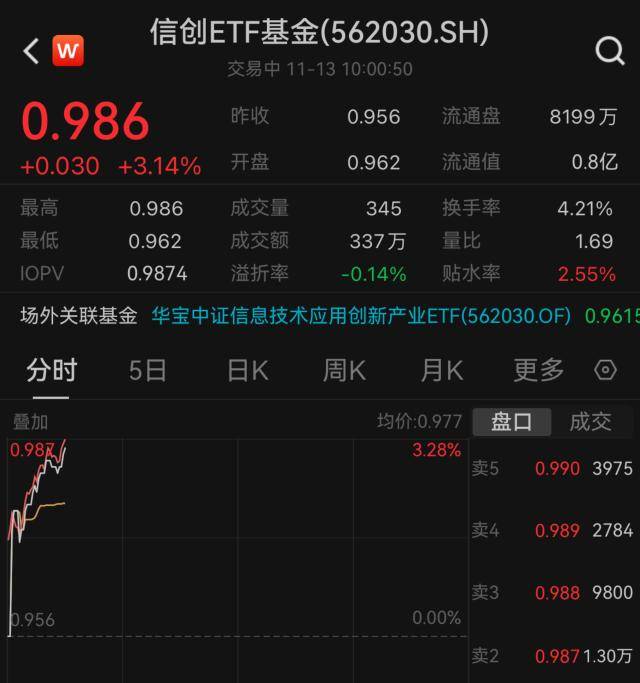
Task: Open chart settings hexagon icon
Action: point(605,371)
